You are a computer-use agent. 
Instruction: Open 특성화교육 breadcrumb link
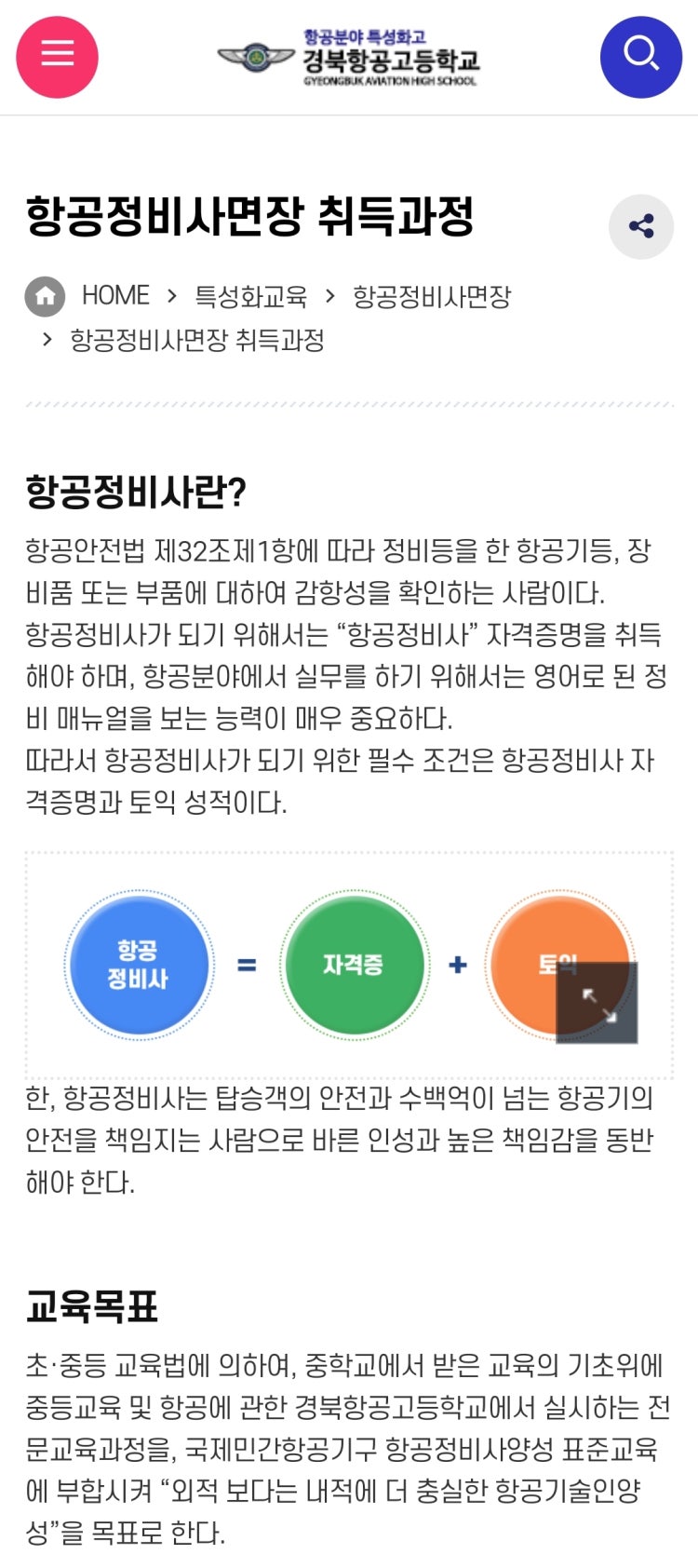coord(250,297)
